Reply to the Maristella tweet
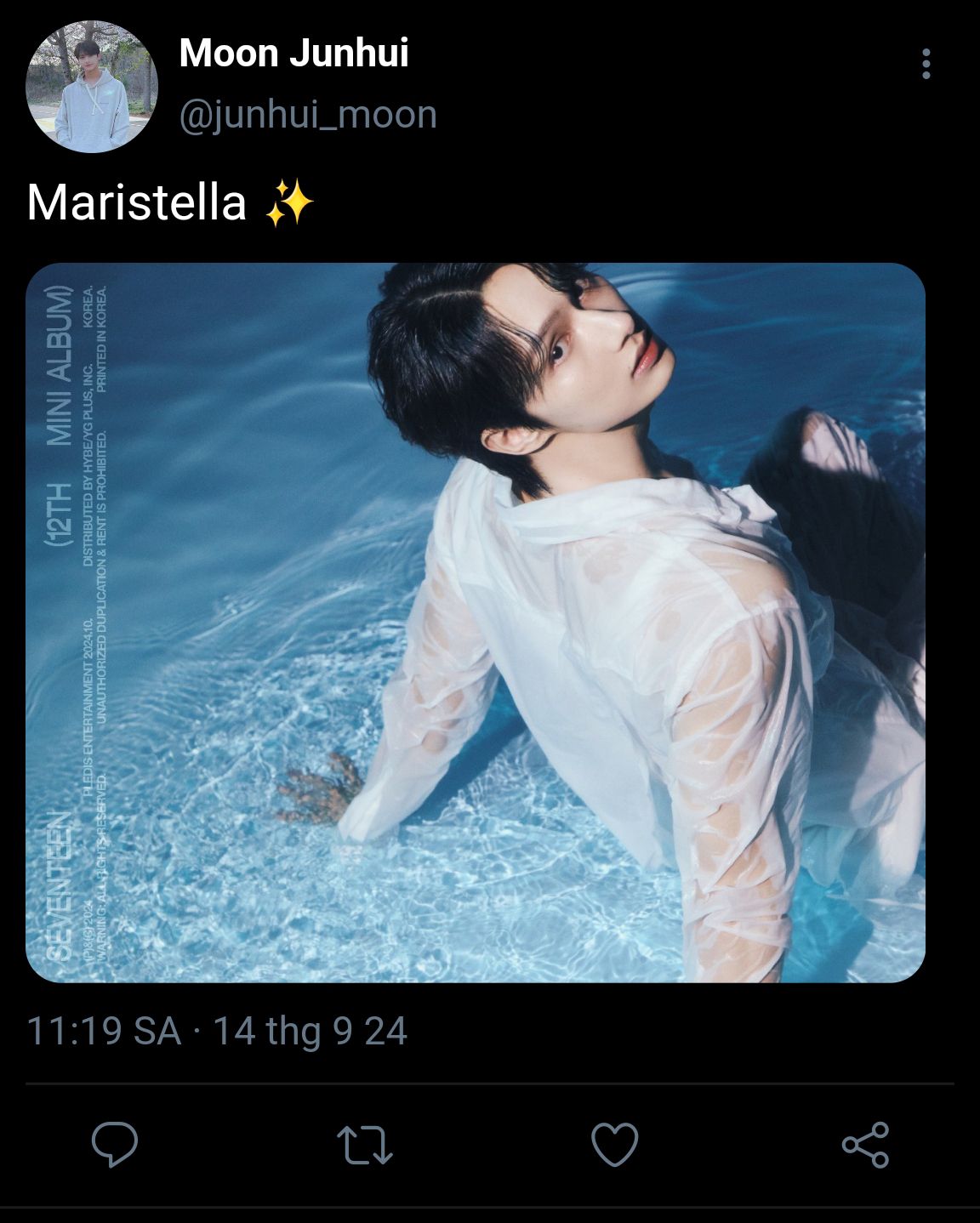 click(x=115, y=1144)
